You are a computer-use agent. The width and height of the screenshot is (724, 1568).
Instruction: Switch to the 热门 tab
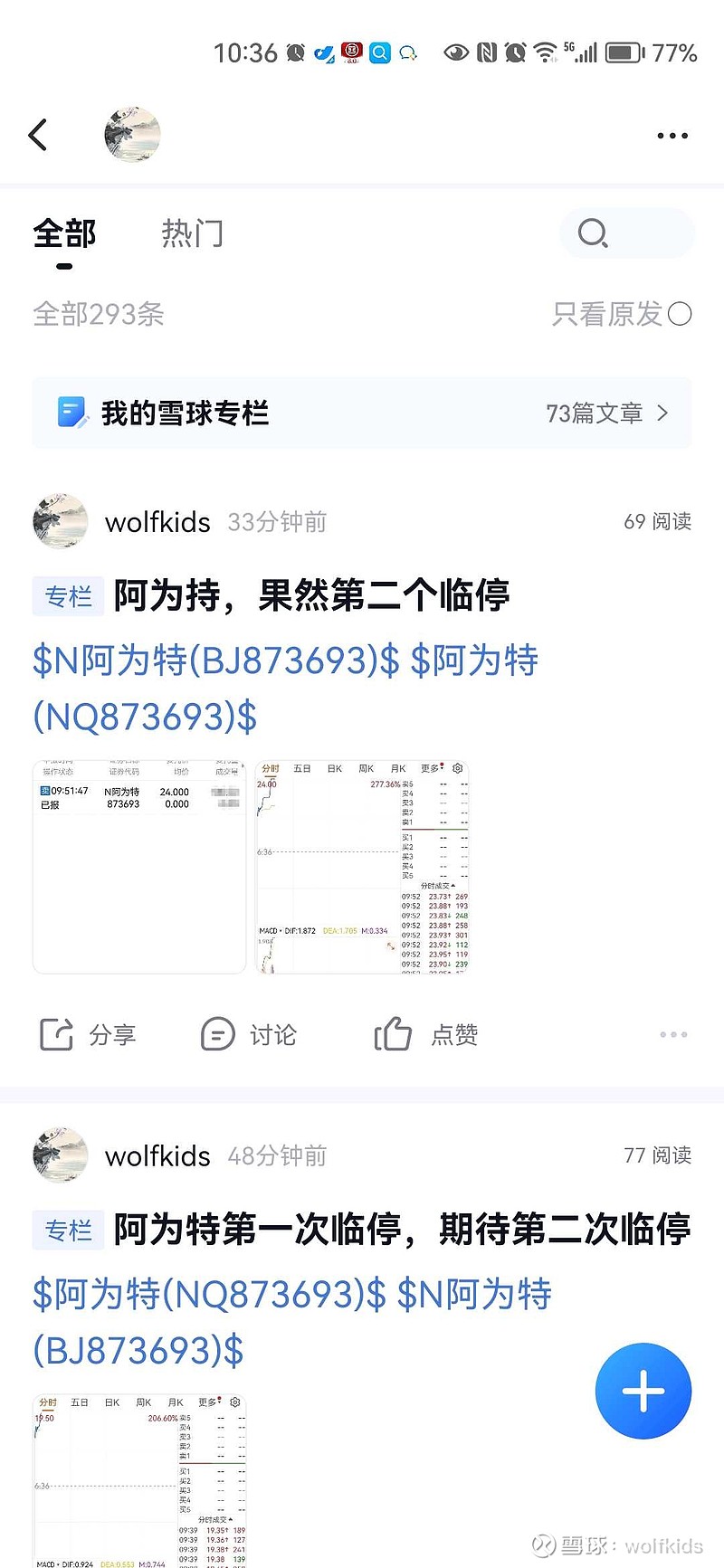[x=192, y=234]
